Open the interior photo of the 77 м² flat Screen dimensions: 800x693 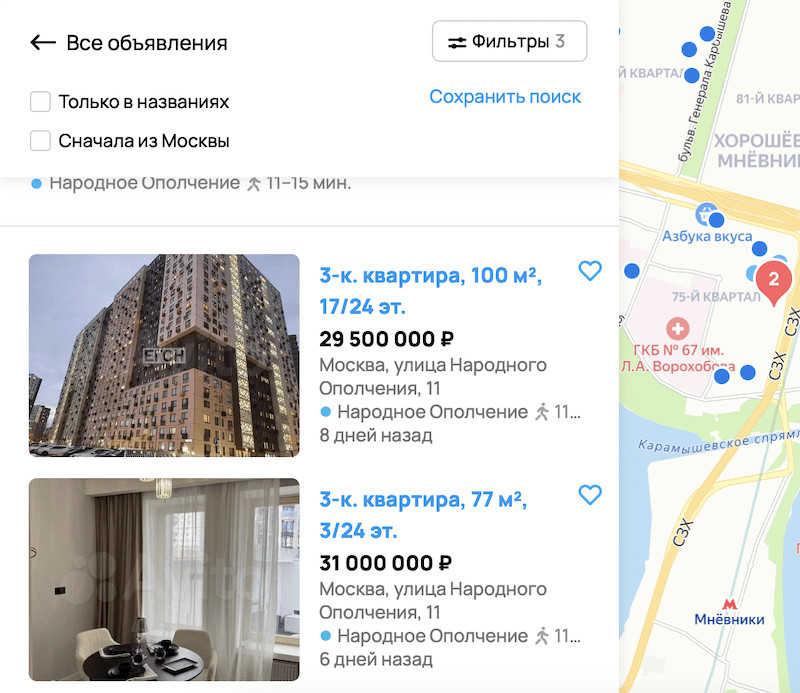[x=164, y=579]
